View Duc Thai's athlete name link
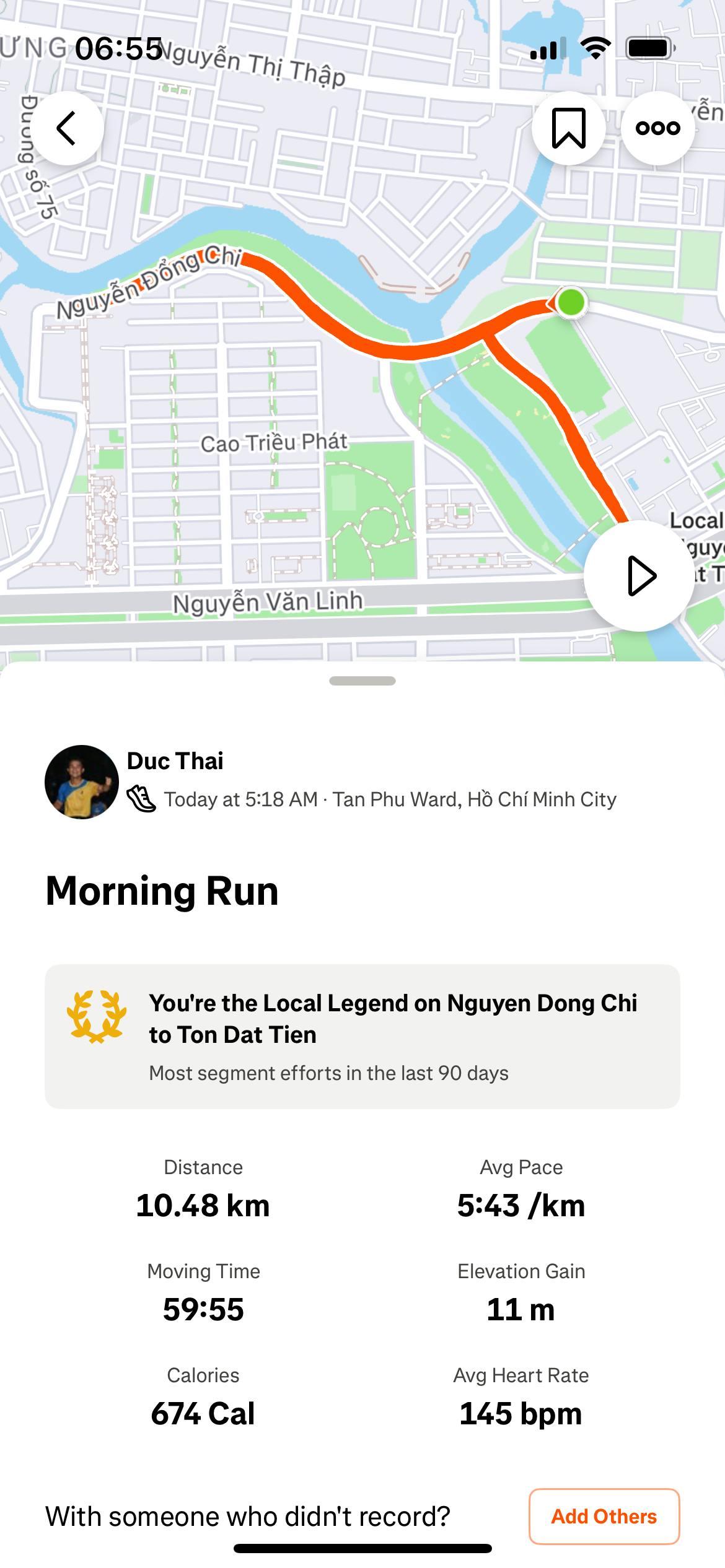Image resolution: width=725 pixels, height=1568 pixels. tap(175, 761)
